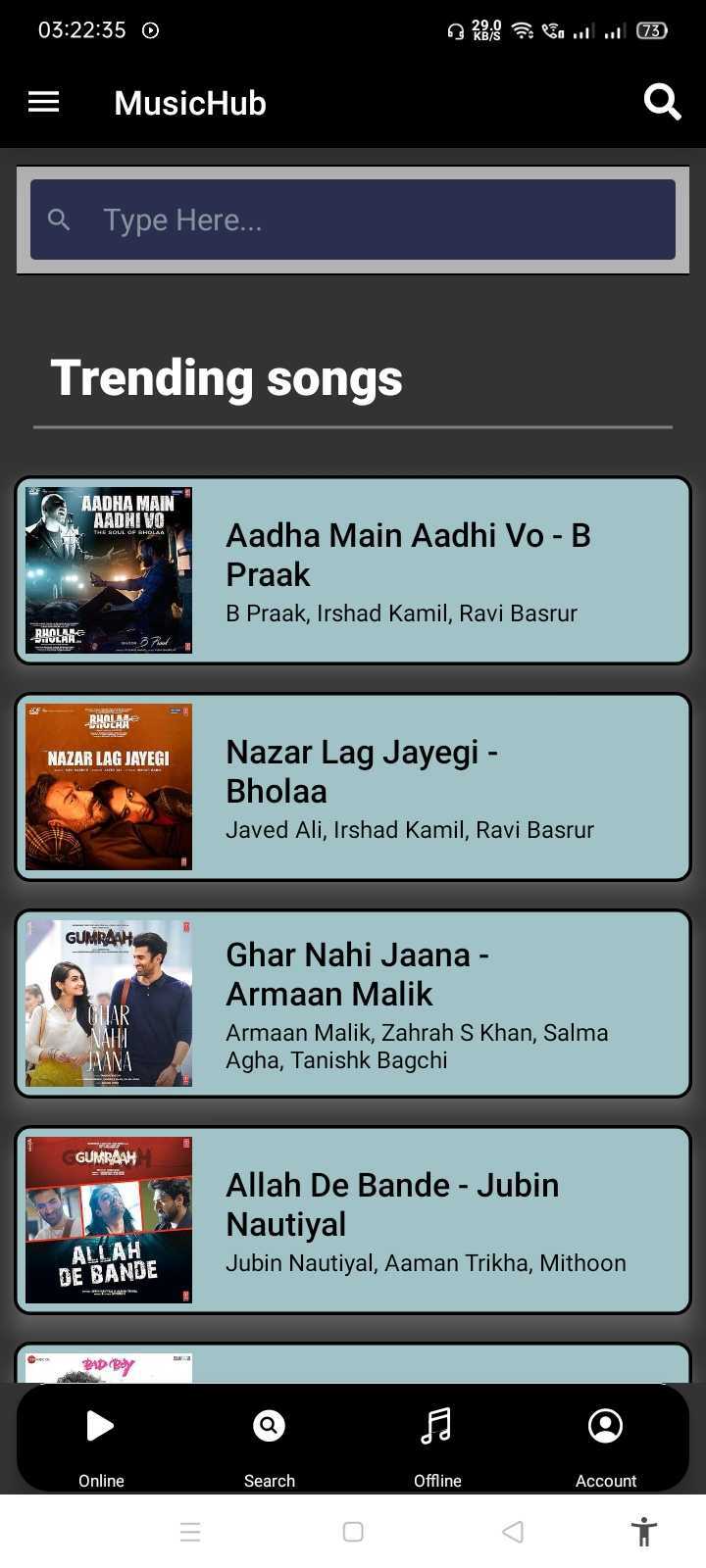This screenshot has width=706, height=1568.
Task: Select Ghar Nahi Jaana - Armaan Malik
Action: tap(353, 1004)
